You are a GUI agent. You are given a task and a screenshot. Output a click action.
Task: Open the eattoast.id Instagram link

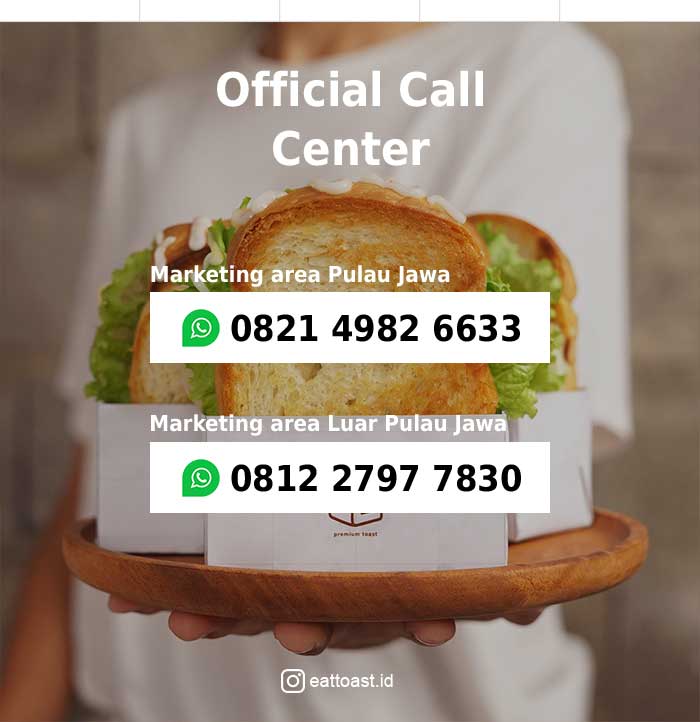click(x=338, y=681)
